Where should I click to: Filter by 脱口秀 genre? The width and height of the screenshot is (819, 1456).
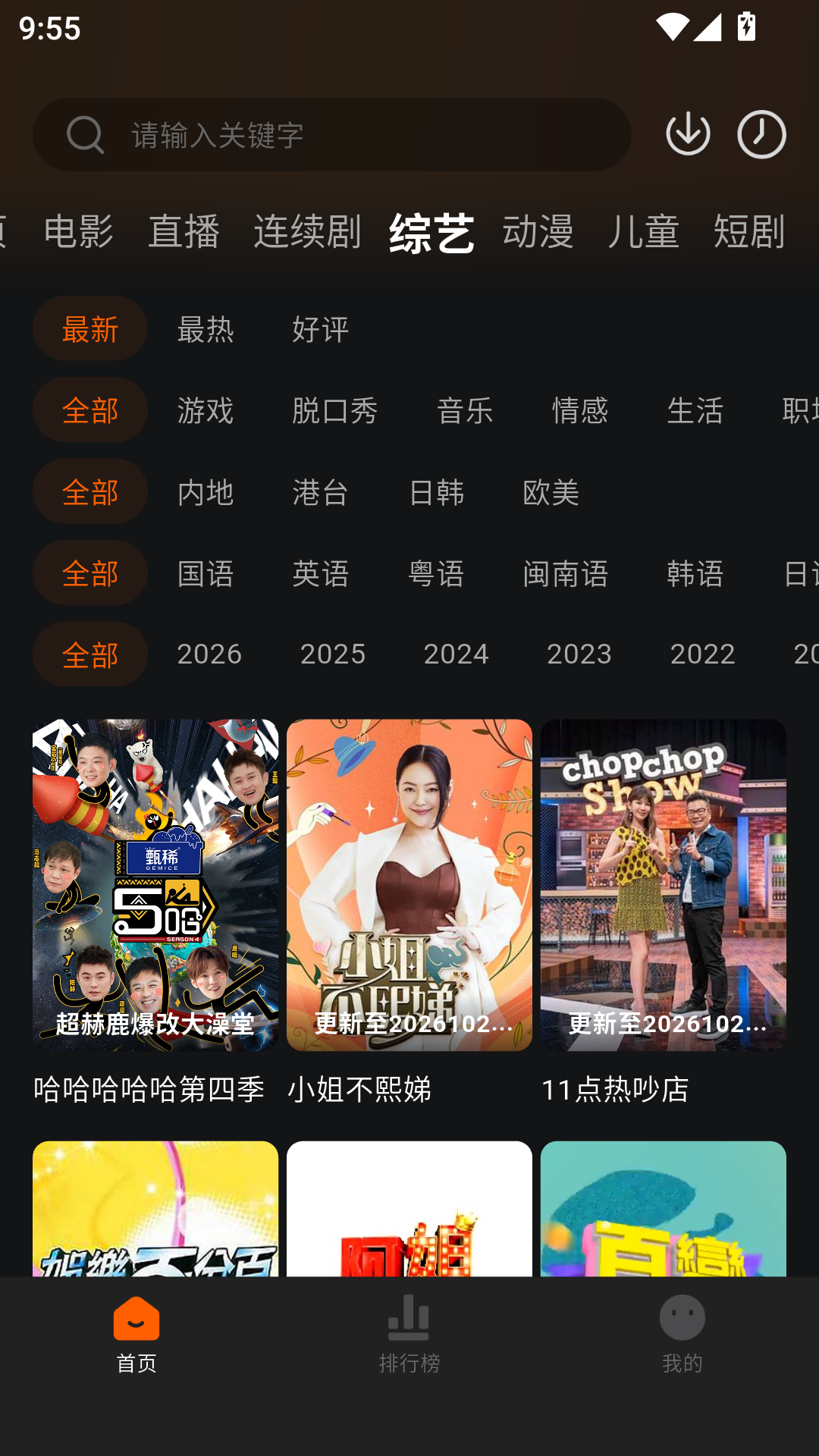(x=335, y=410)
